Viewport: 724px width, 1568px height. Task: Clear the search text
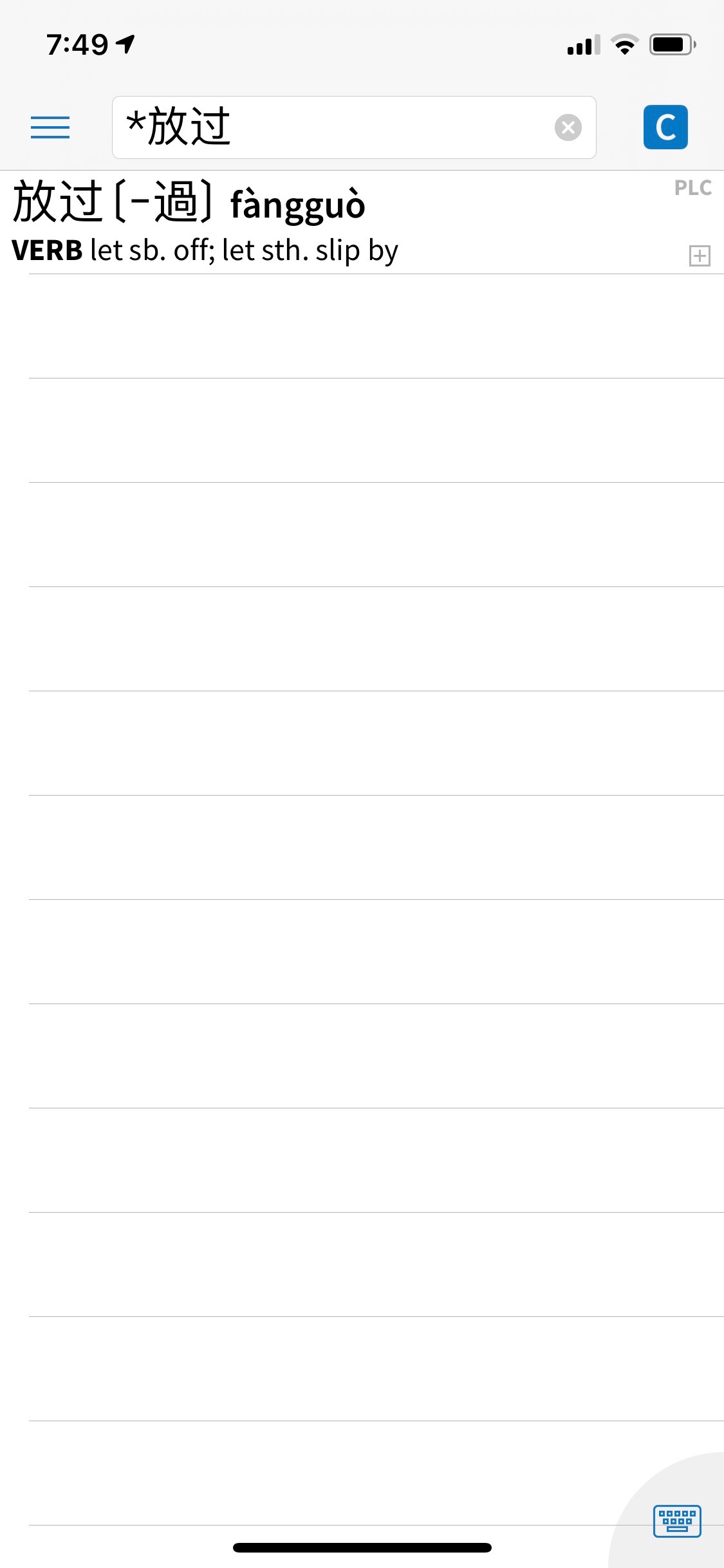pyautogui.click(x=568, y=127)
